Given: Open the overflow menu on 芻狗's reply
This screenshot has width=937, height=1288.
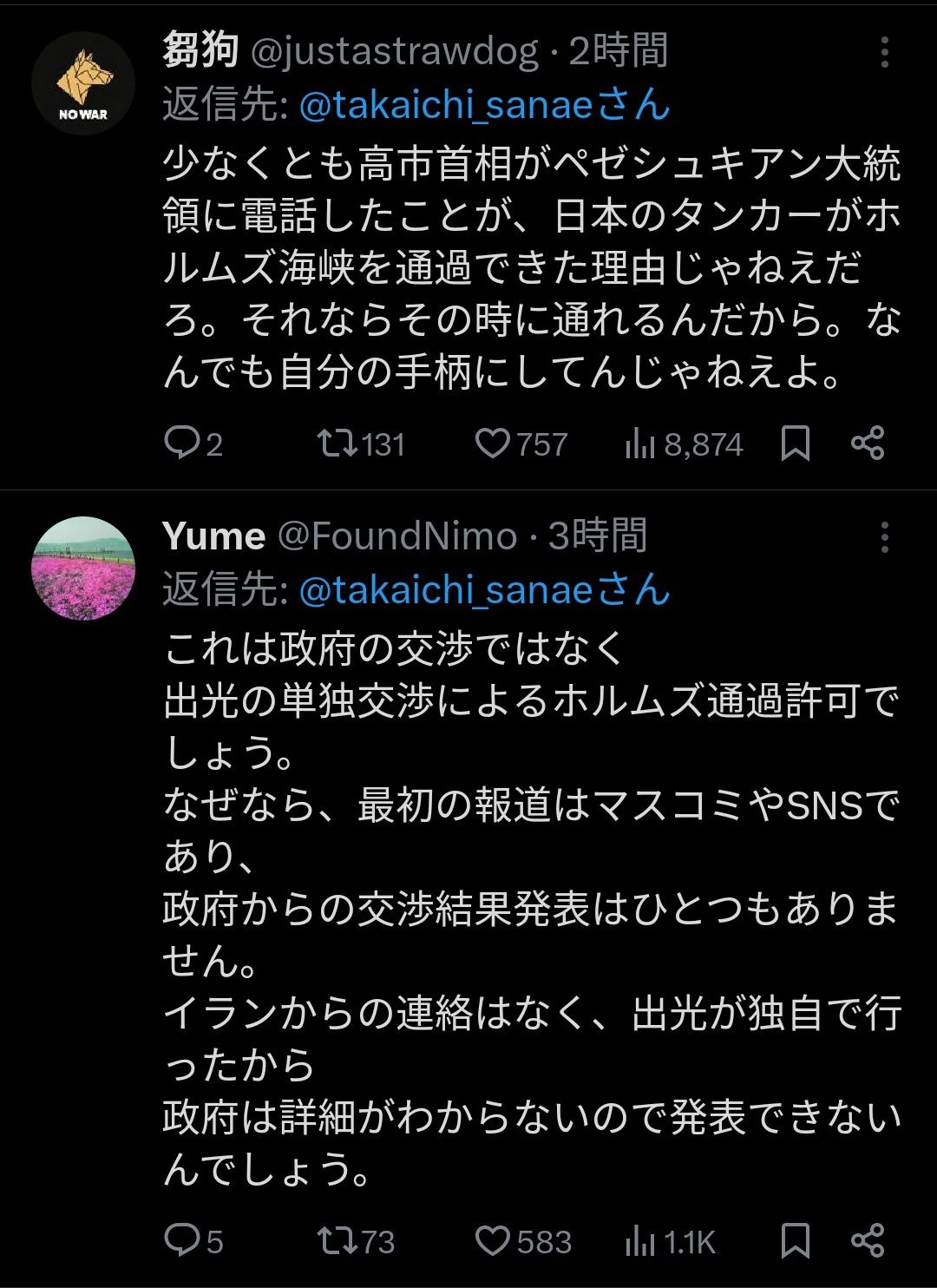Looking at the screenshot, I should pos(884,53).
